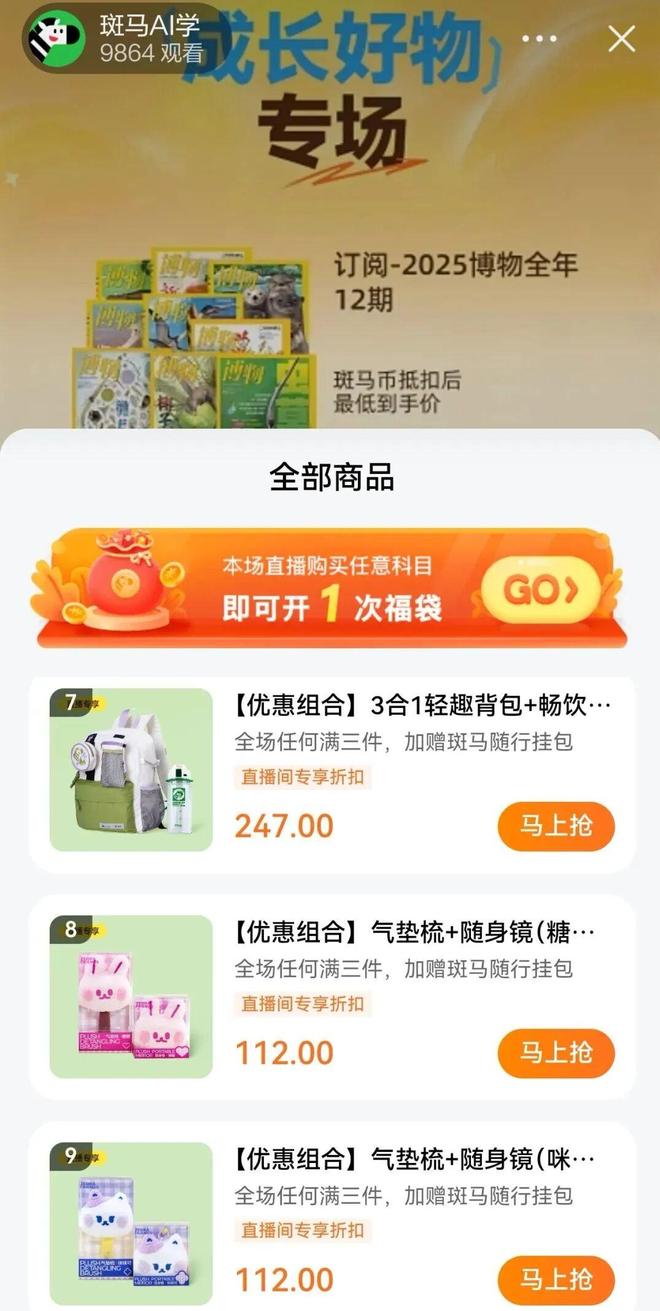View product 9 purple comb set image
This screenshot has width=660, height=1311.
point(132,1223)
